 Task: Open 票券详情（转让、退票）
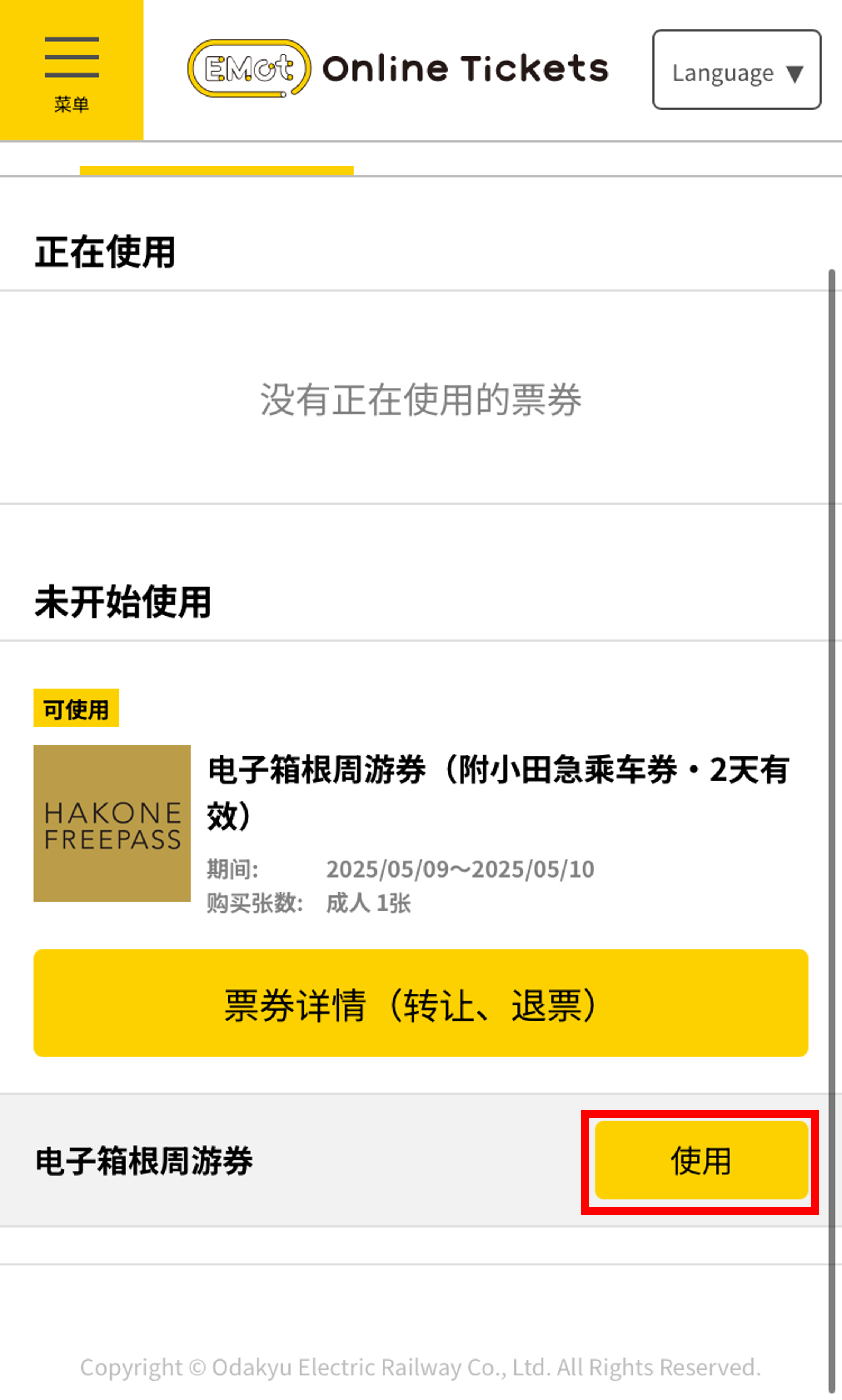point(420,1002)
